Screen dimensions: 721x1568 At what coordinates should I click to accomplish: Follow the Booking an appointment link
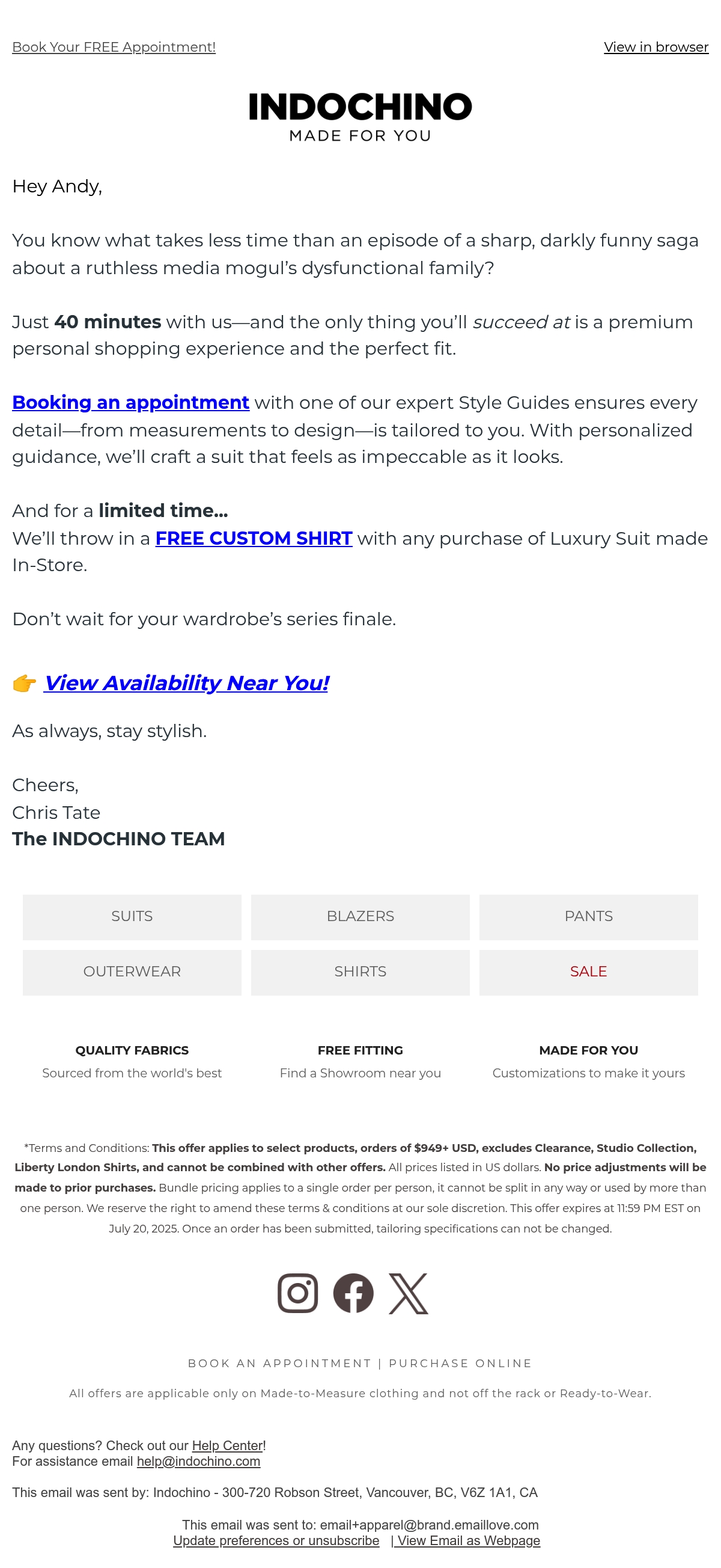coord(131,402)
